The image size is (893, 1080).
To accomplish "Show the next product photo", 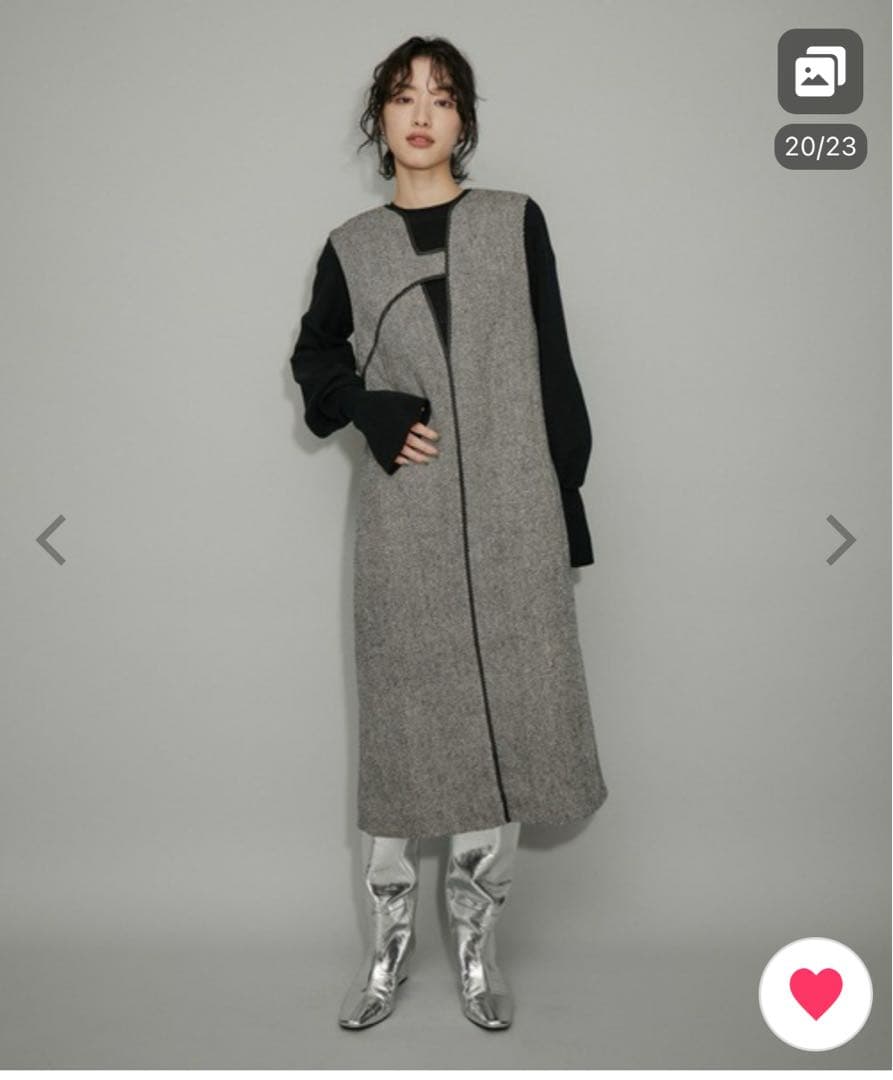I will 840,540.
